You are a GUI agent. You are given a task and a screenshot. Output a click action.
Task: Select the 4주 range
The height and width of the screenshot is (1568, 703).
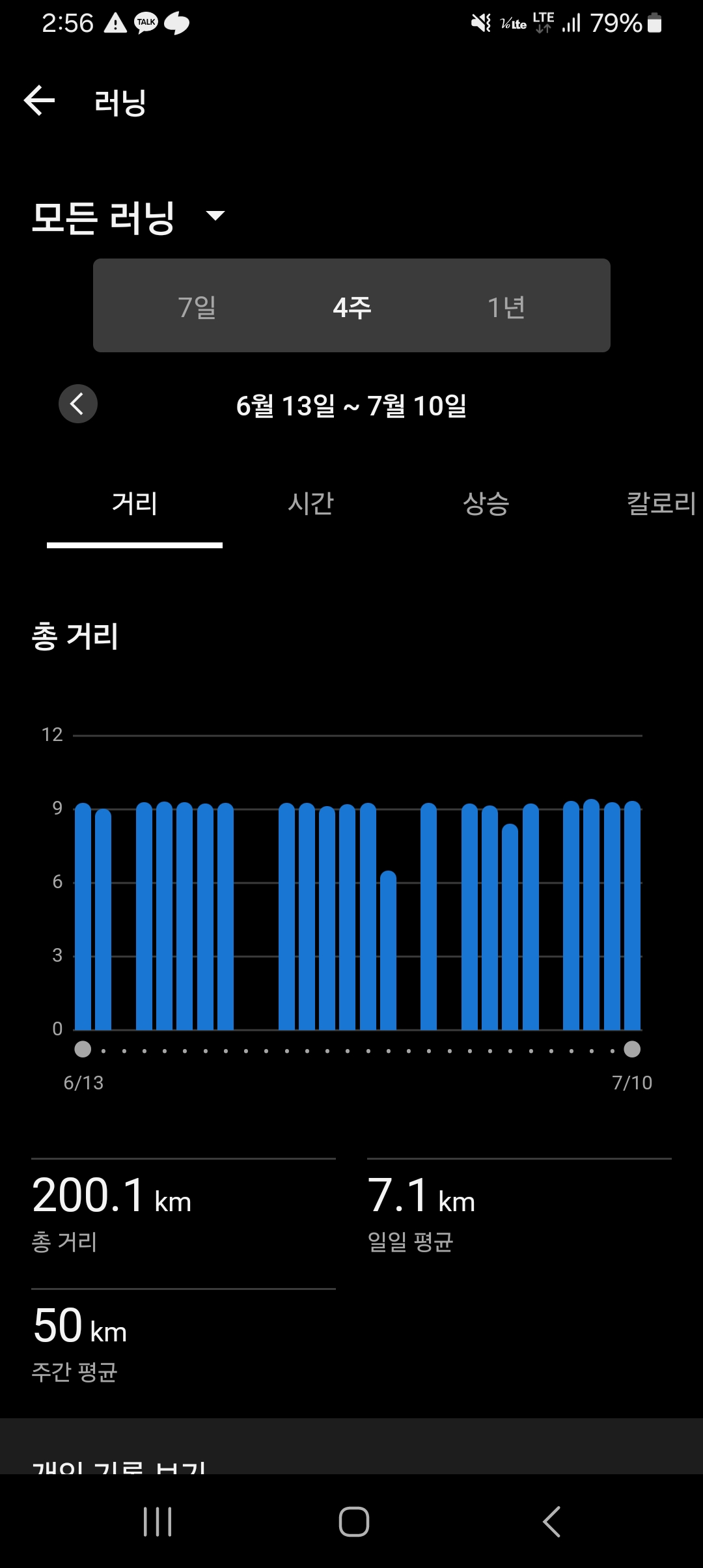[351, 306]
